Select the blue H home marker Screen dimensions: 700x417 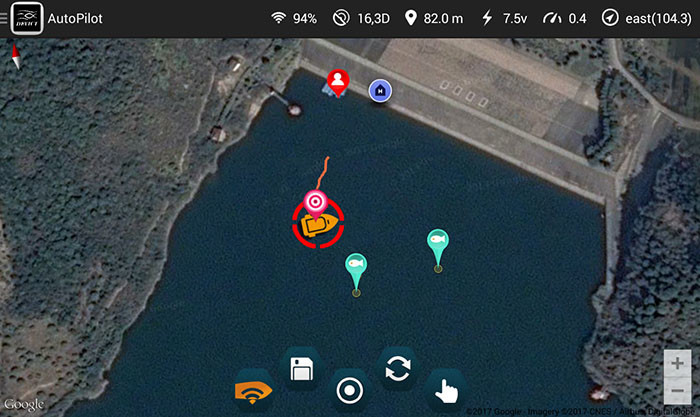click(379, 91)
